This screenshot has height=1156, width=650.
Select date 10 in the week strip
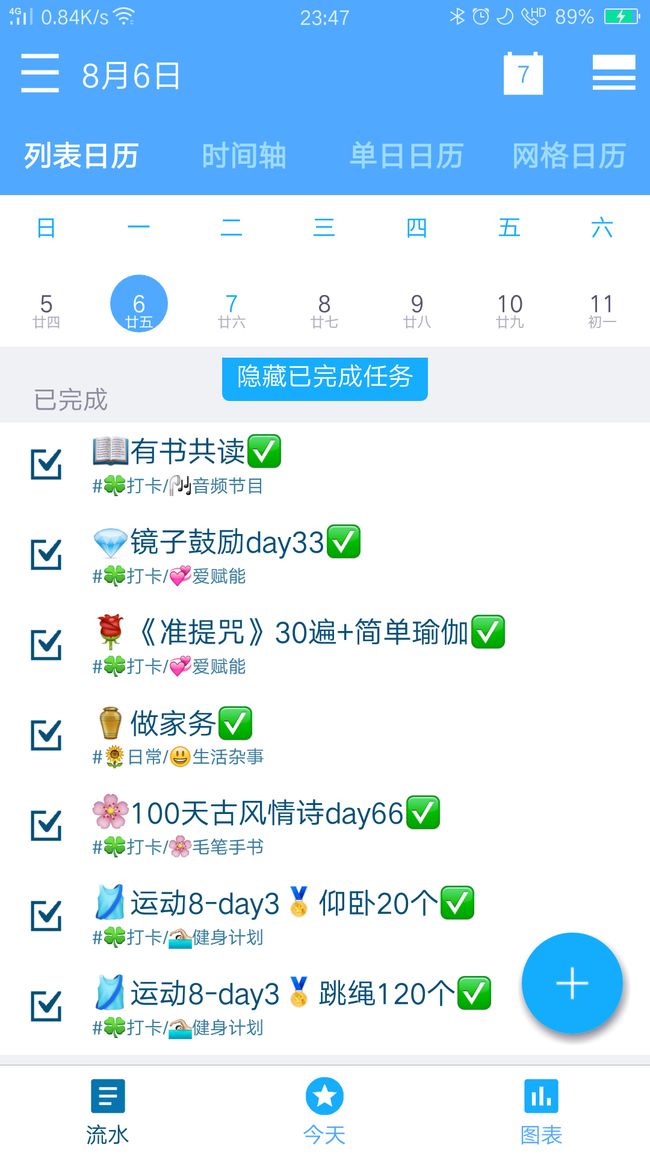(x=509, y=310)
